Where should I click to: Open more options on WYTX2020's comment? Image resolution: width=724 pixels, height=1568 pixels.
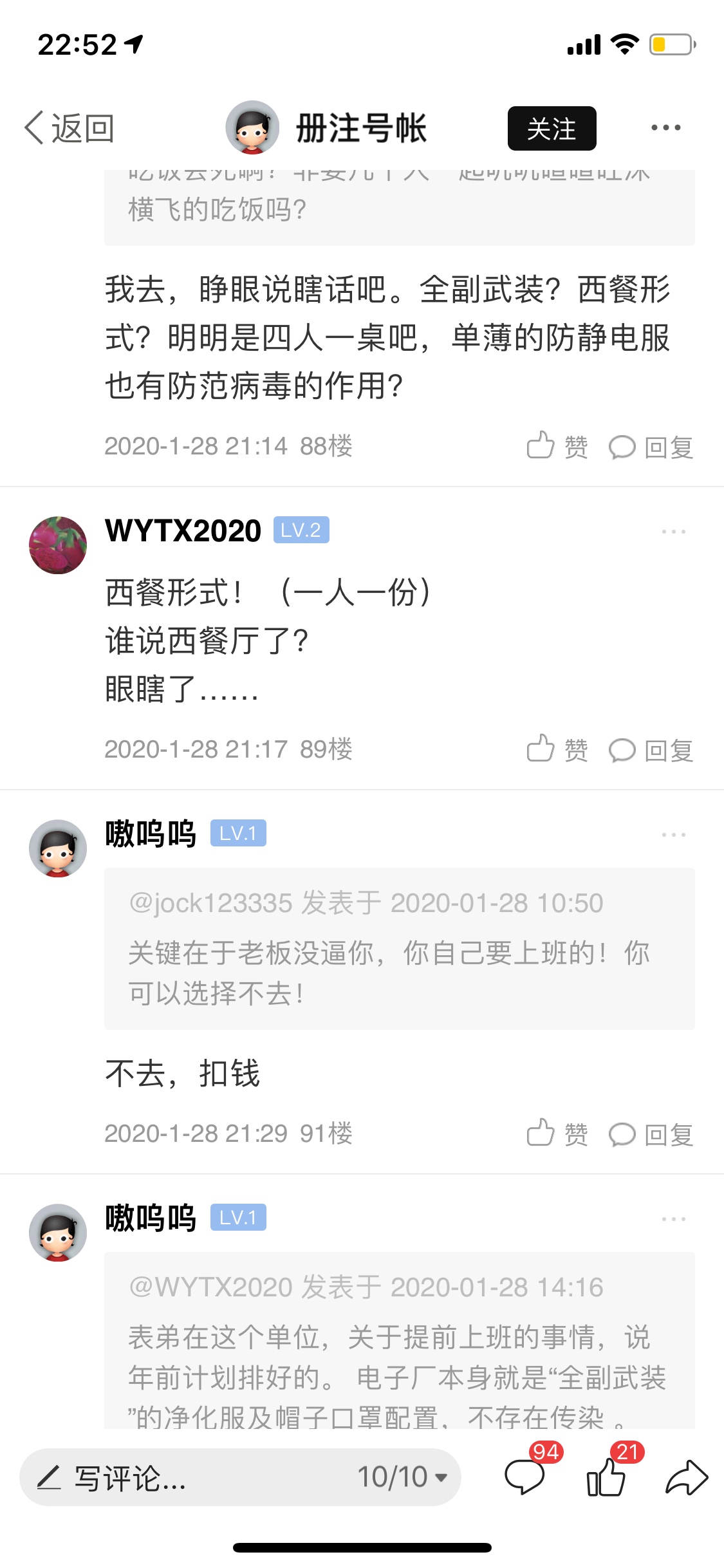pos(673,532)
